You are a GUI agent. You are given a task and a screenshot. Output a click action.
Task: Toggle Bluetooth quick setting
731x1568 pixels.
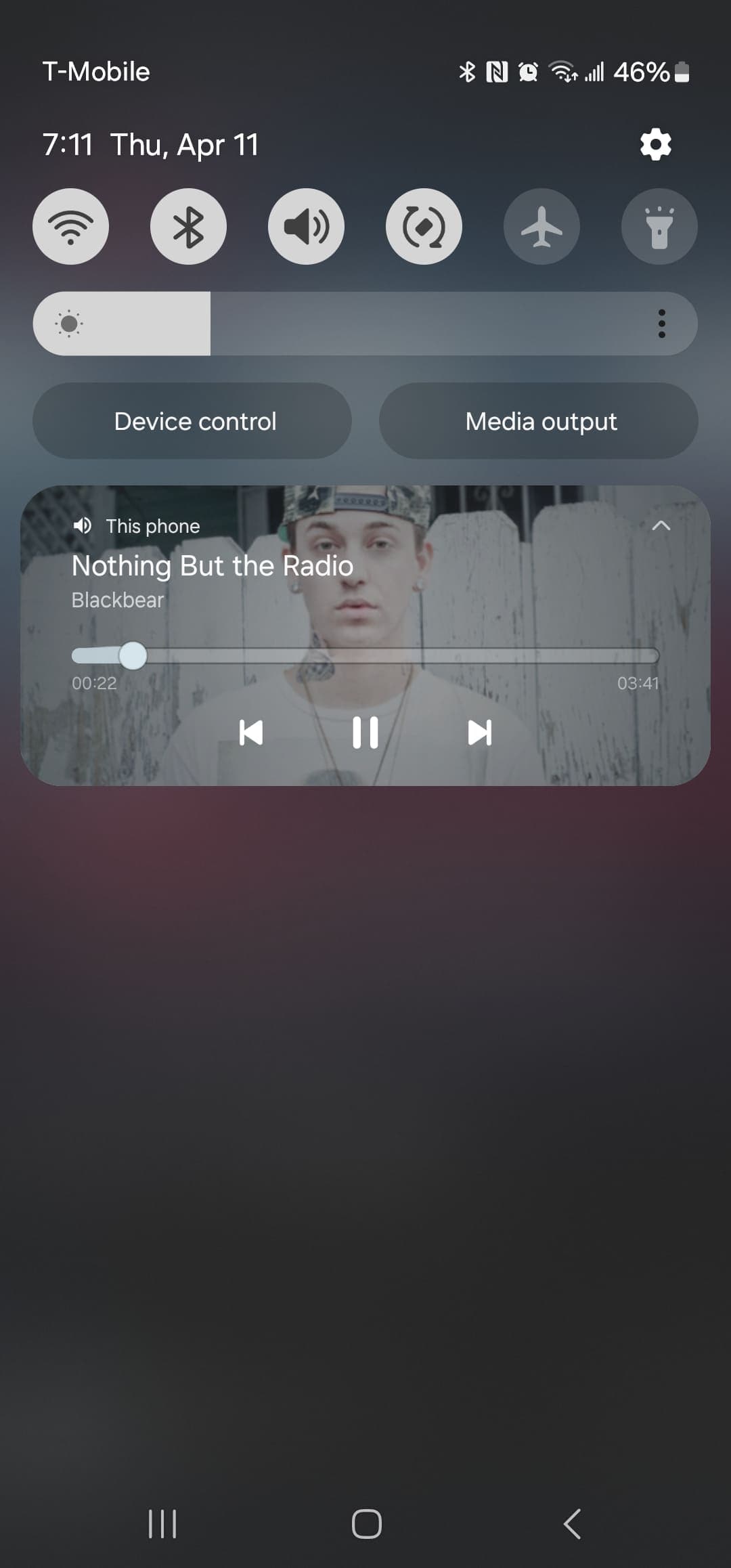(188, 226)
